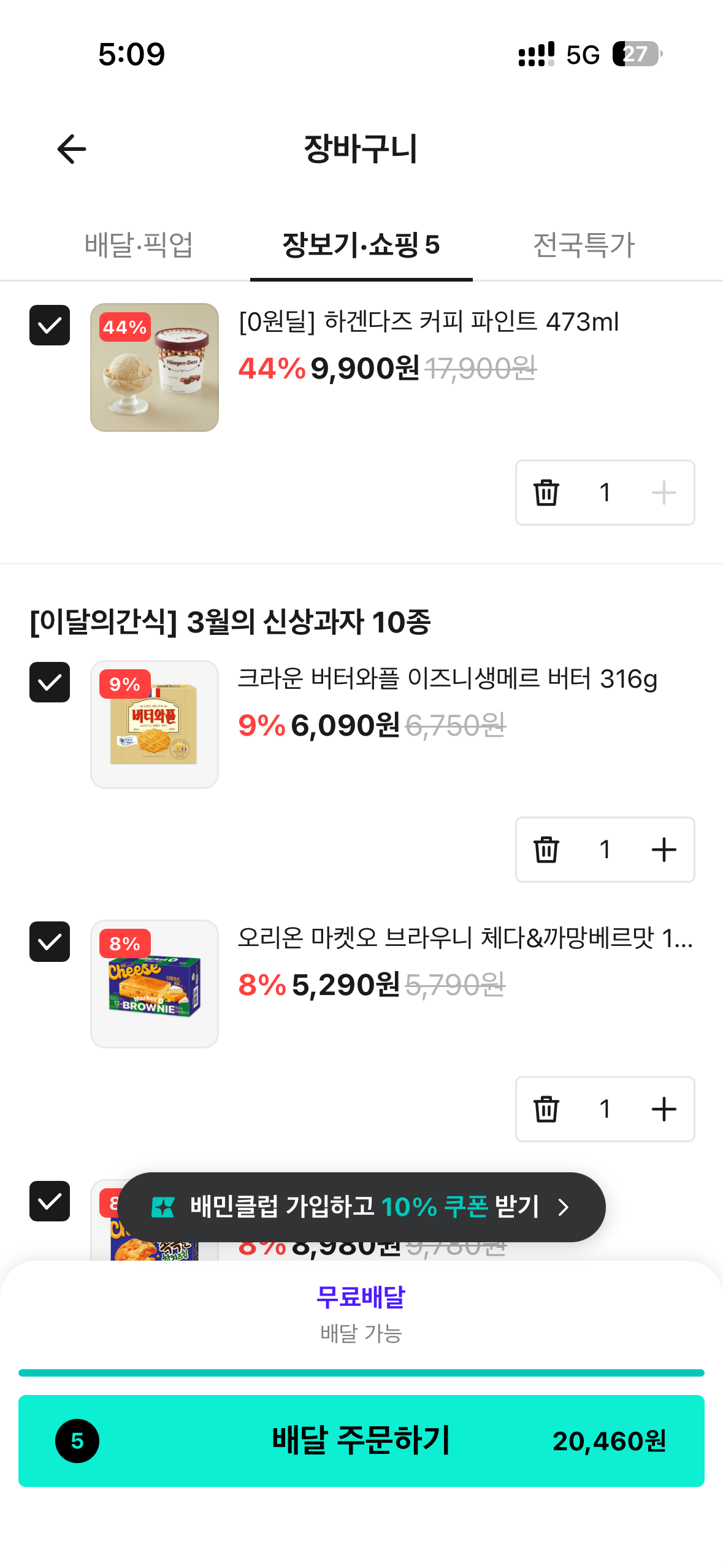Deselect the 오리온 마켓오 브라우니 checkbox
The image size is (723, 1568).
(50, 942)
